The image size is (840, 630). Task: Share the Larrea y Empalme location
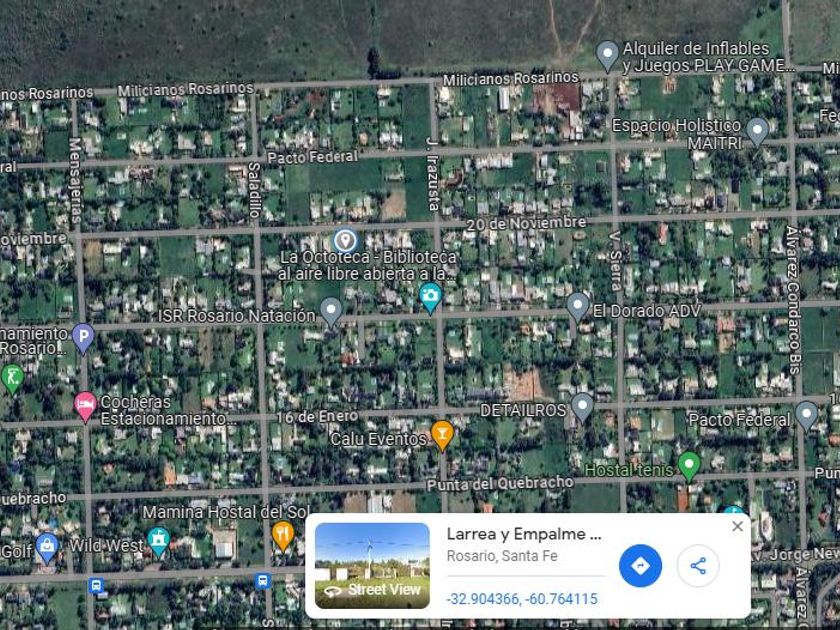[x=698, y=566]
